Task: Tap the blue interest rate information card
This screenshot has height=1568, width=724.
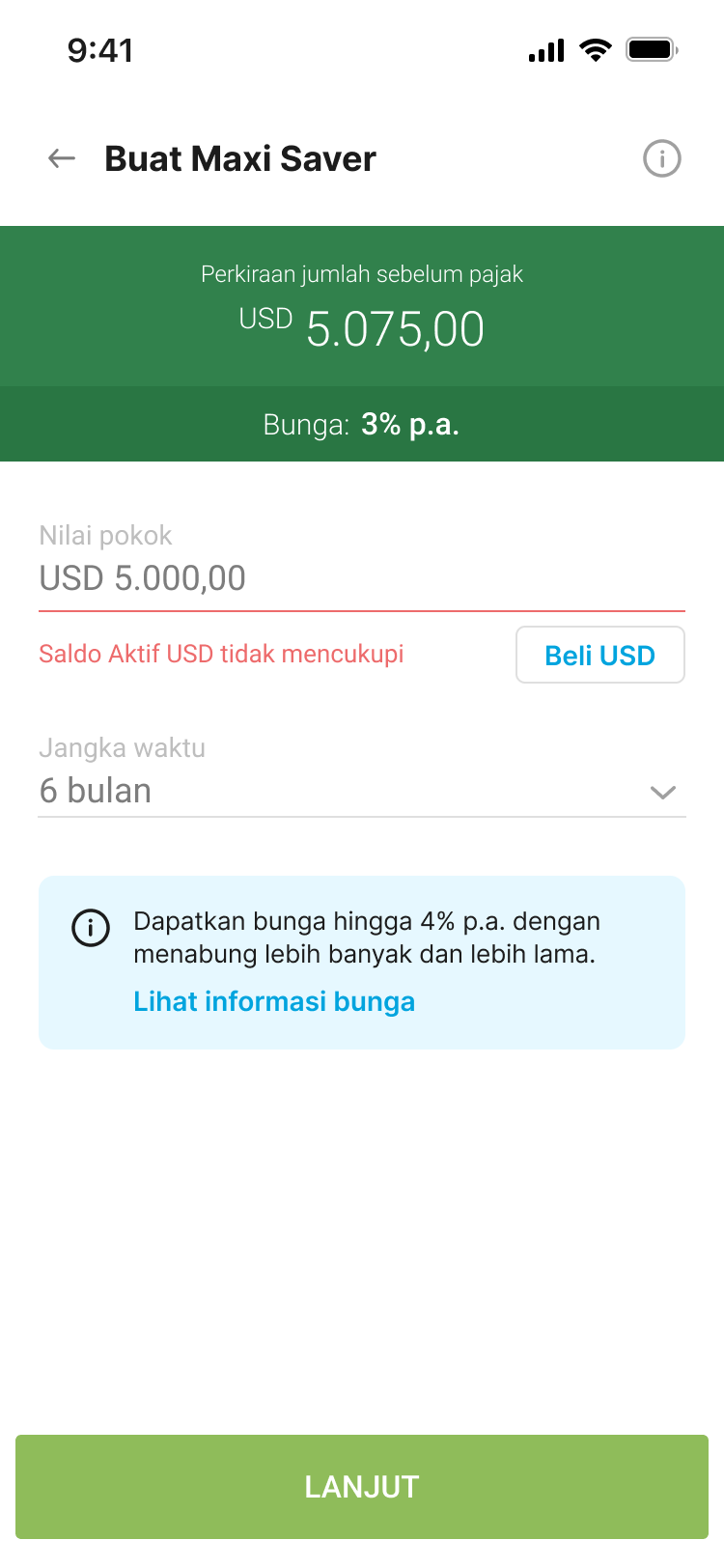Action: point(361,962)
